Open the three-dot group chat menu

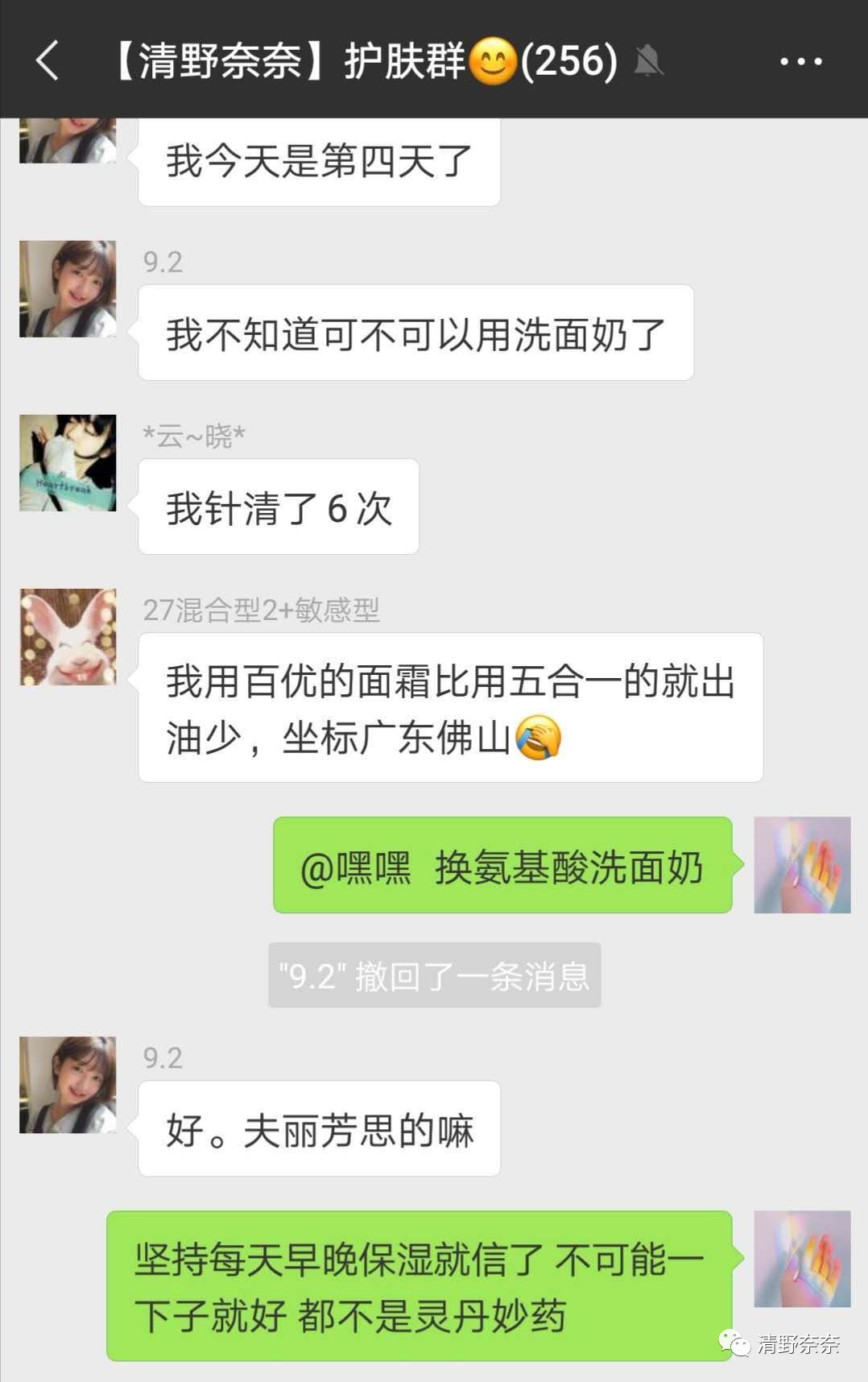800,61
